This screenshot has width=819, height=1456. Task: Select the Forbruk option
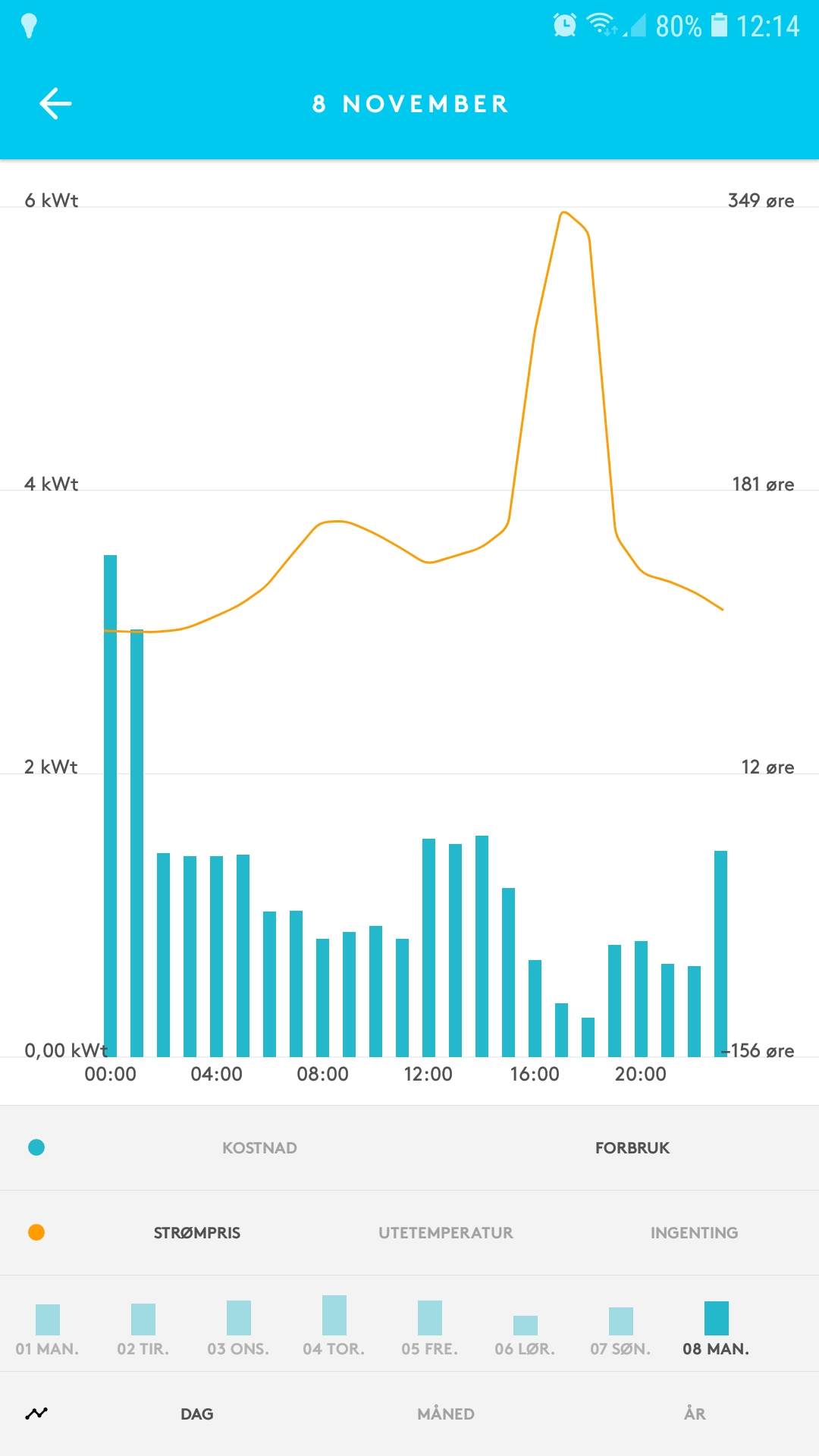click(632, 1148)
